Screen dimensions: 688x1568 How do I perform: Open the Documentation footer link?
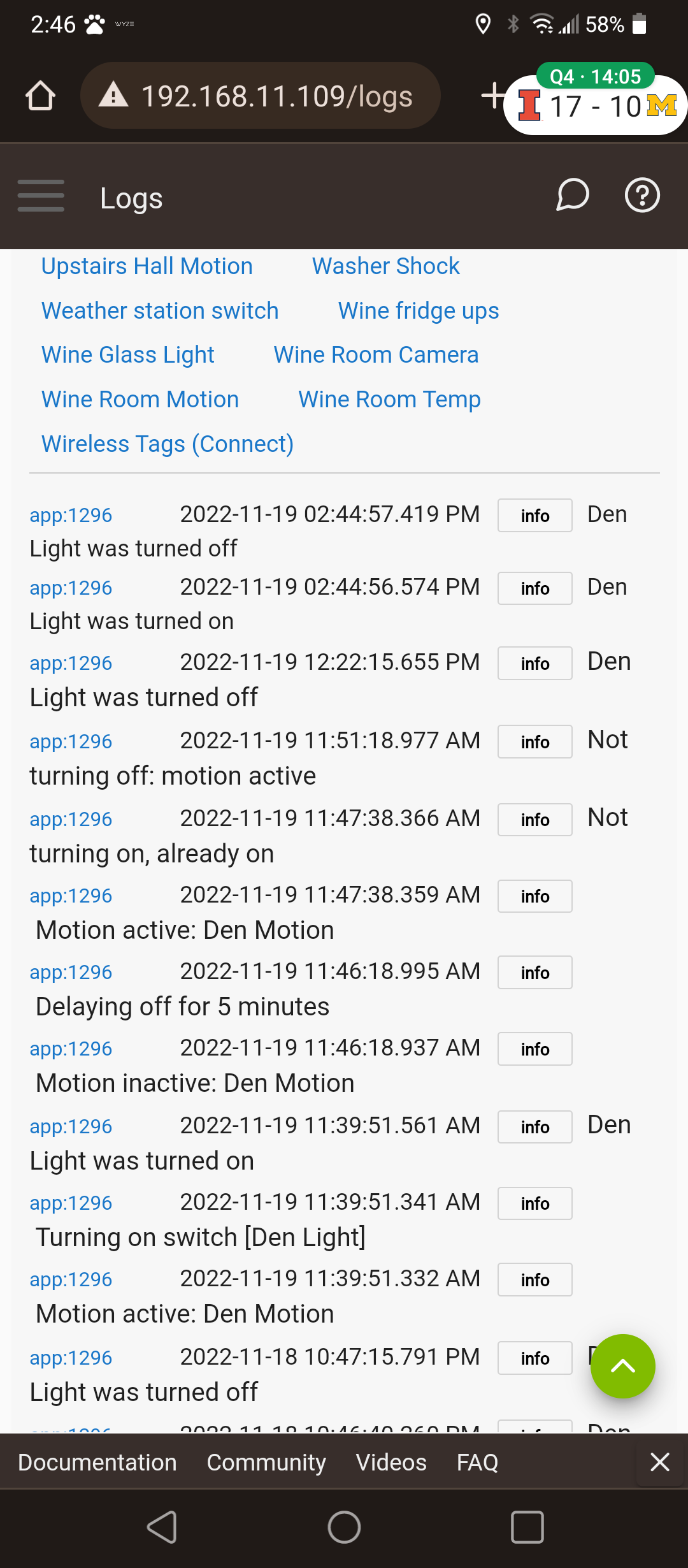(x=97, y=1462)
